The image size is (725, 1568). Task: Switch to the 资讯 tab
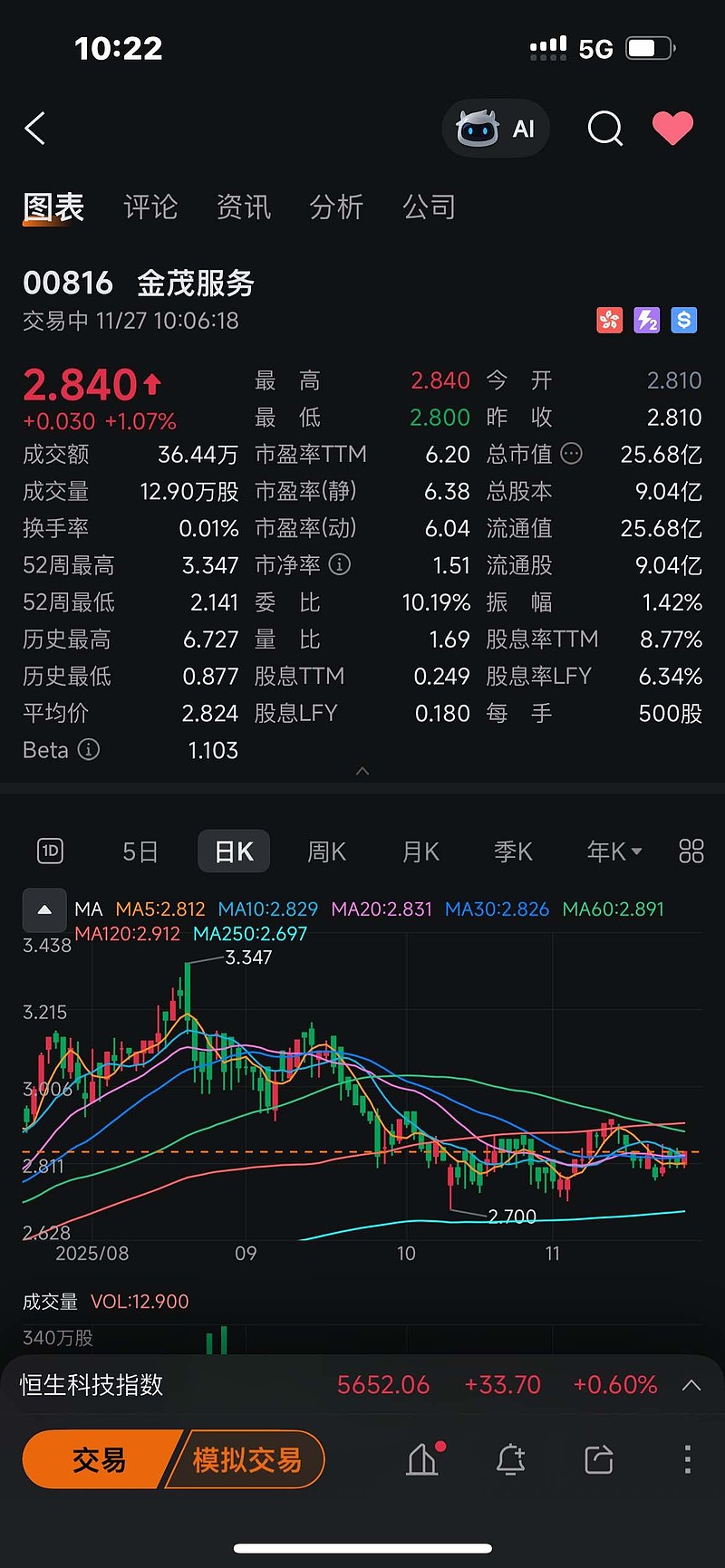[244, 207]
